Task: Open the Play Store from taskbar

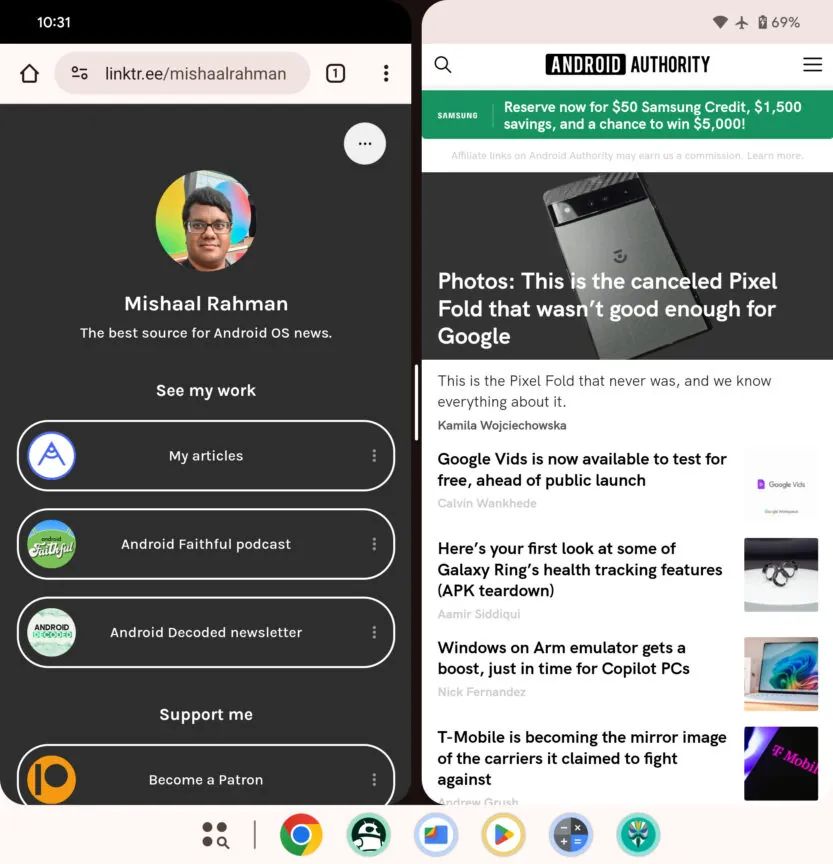Action: pyautogui.click(x=503, y=835)
